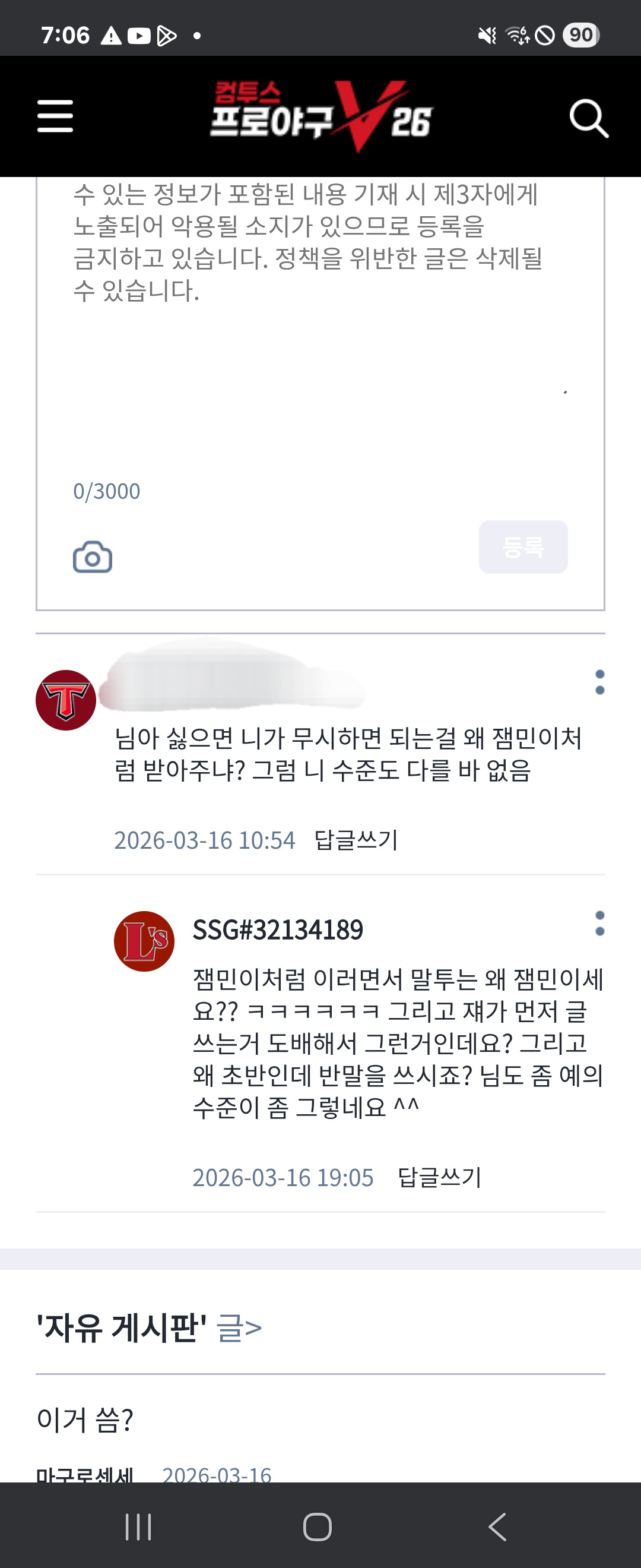Open the '자유 게시판' 글> board link

[x=239, y=1327]
